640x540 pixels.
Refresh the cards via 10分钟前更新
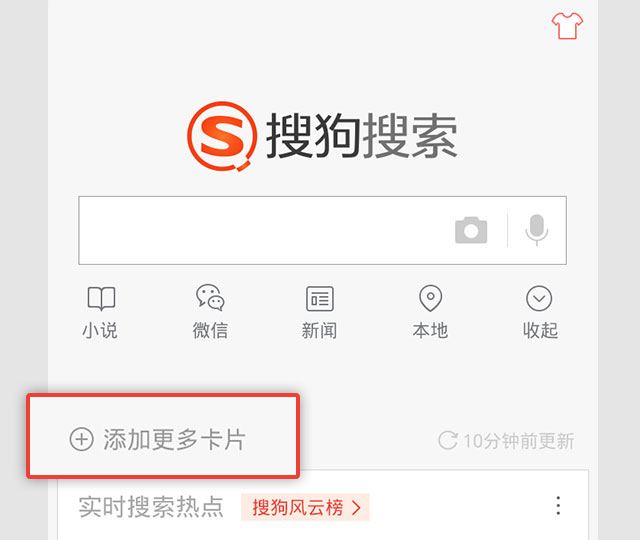point(506,441)
